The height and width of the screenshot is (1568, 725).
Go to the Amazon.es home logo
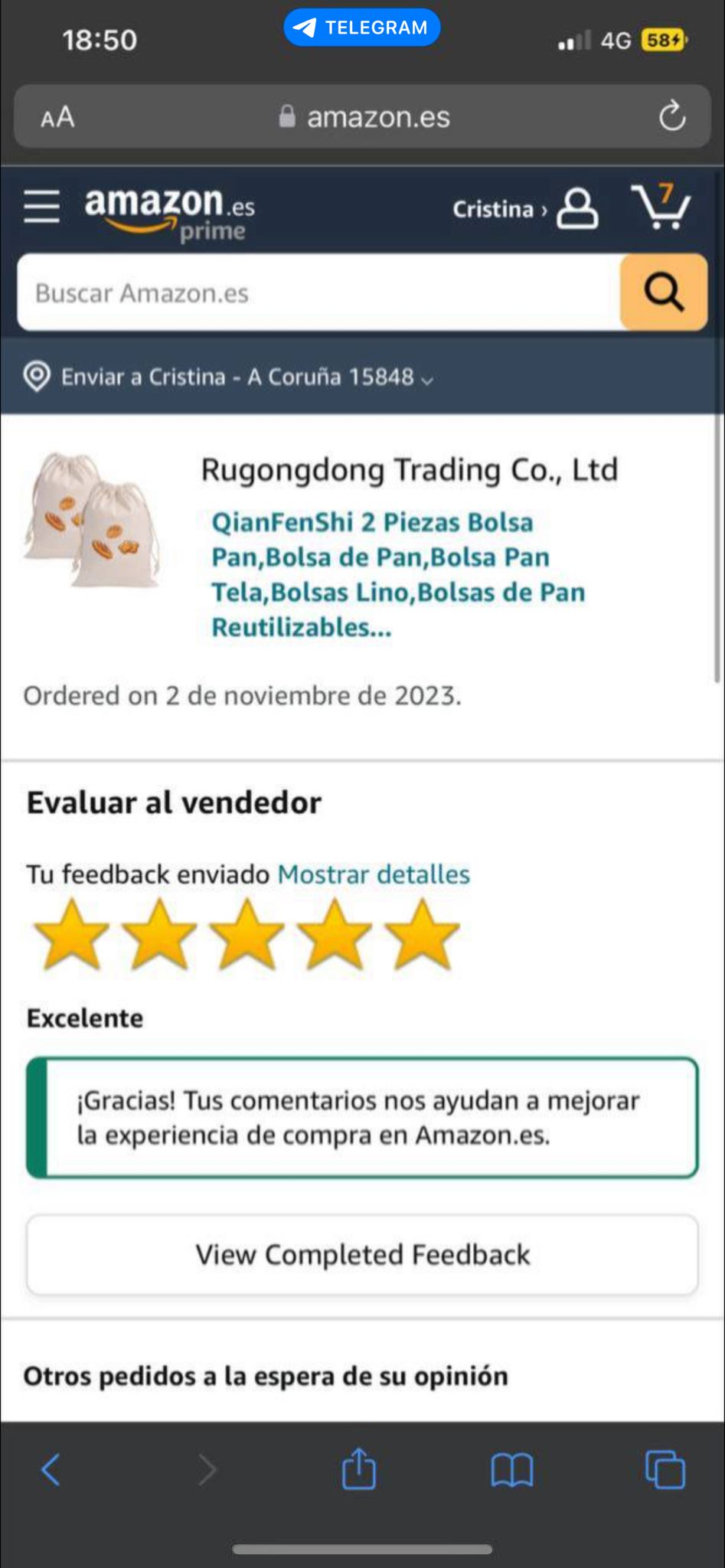(x=168, y=212)
